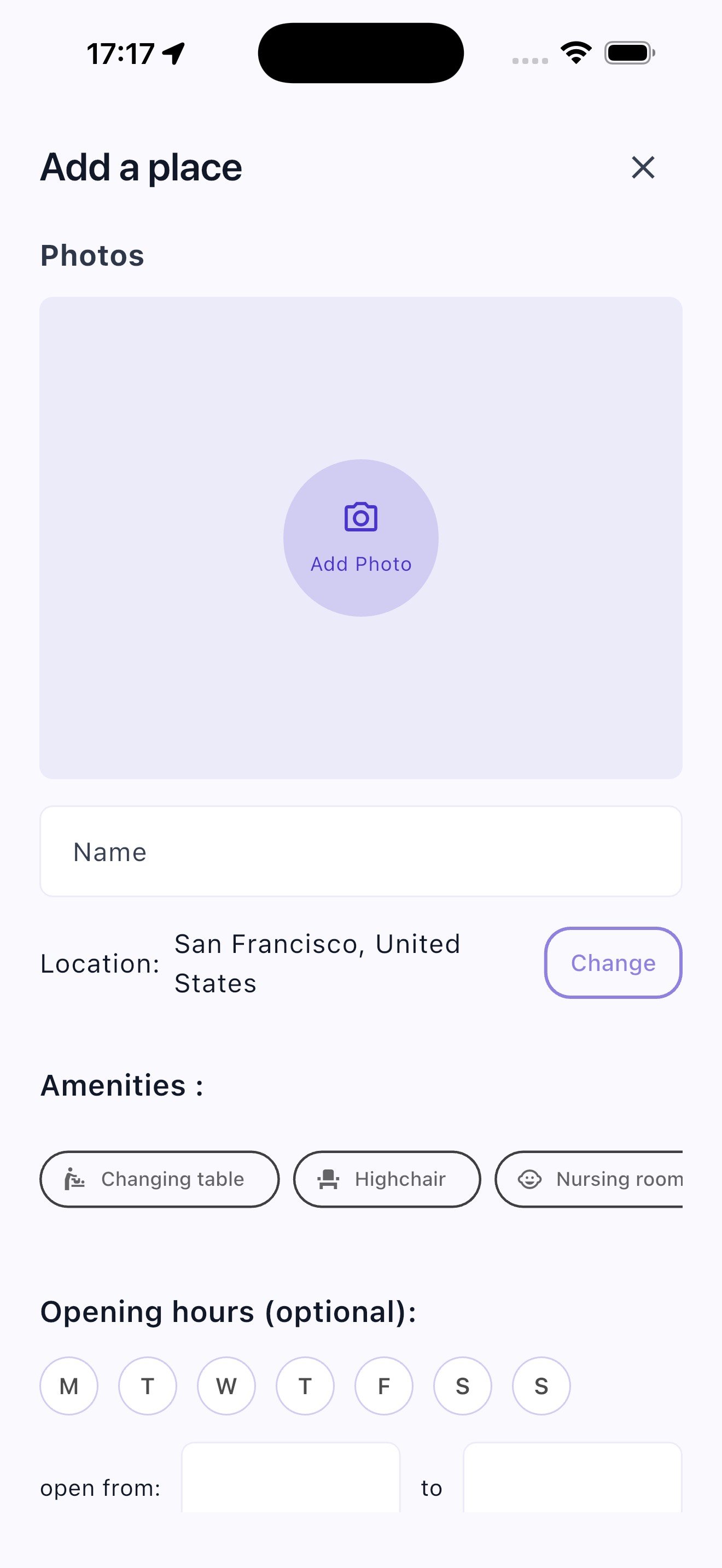This screenshot has width=722, height=1568.
Task: Tap the Wi-Fi icon in the status bar
Action: pos(575,52)
